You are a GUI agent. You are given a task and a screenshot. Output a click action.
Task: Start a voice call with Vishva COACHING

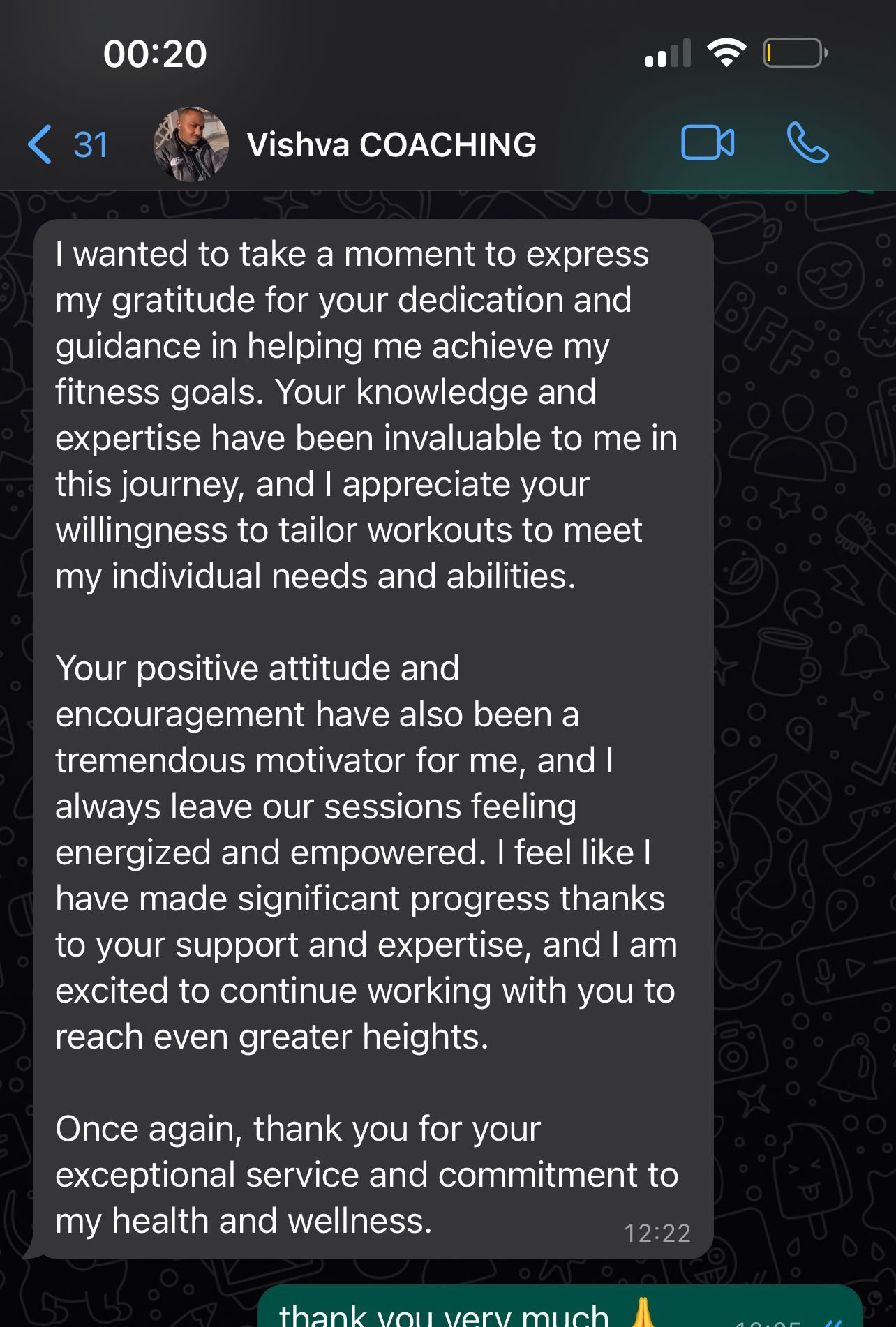coord(807,143)
